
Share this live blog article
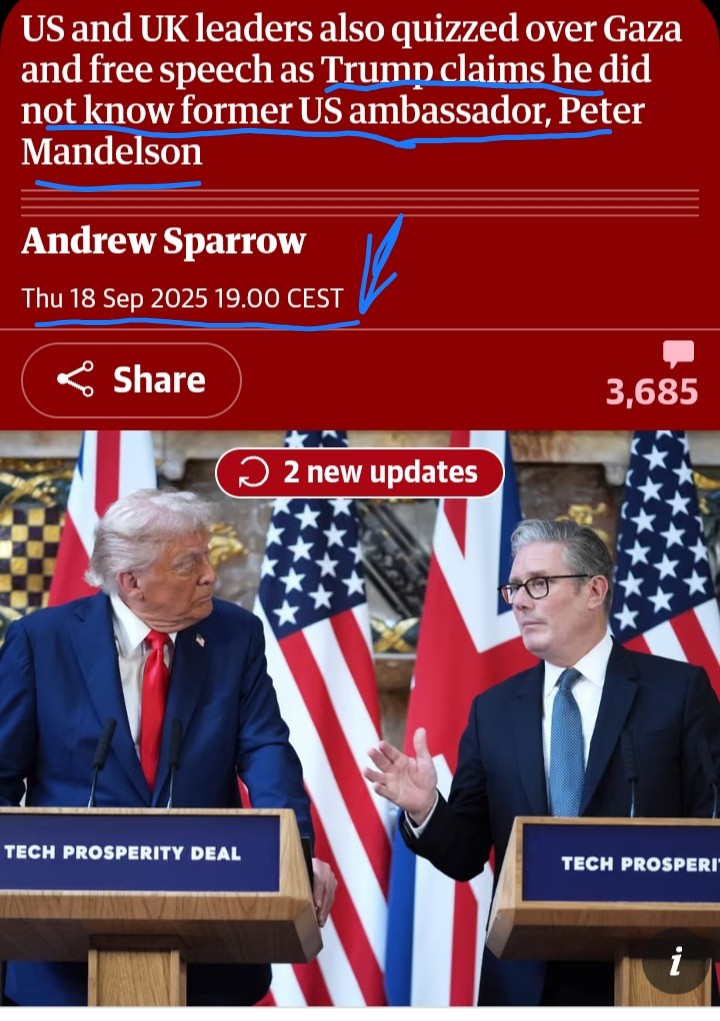131,380
